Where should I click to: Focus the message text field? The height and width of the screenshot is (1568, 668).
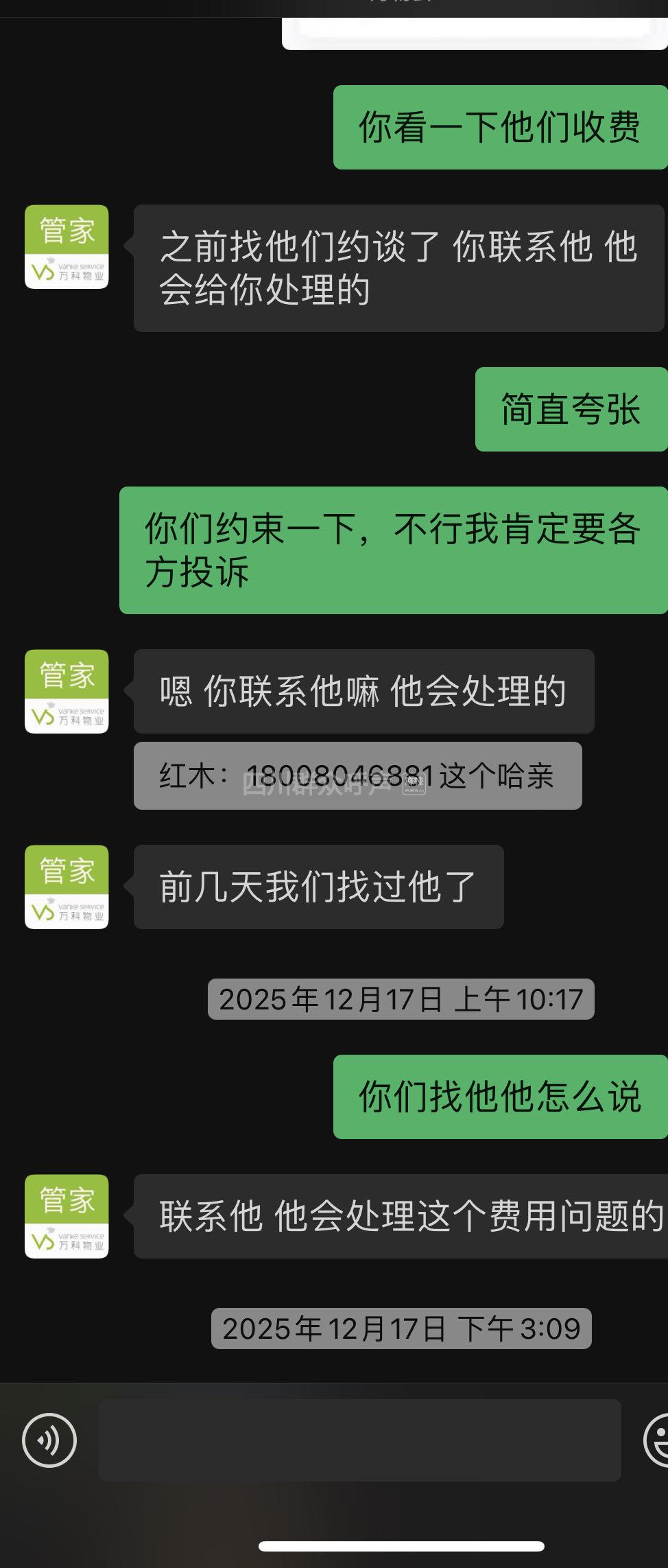tap(359, 1440)
